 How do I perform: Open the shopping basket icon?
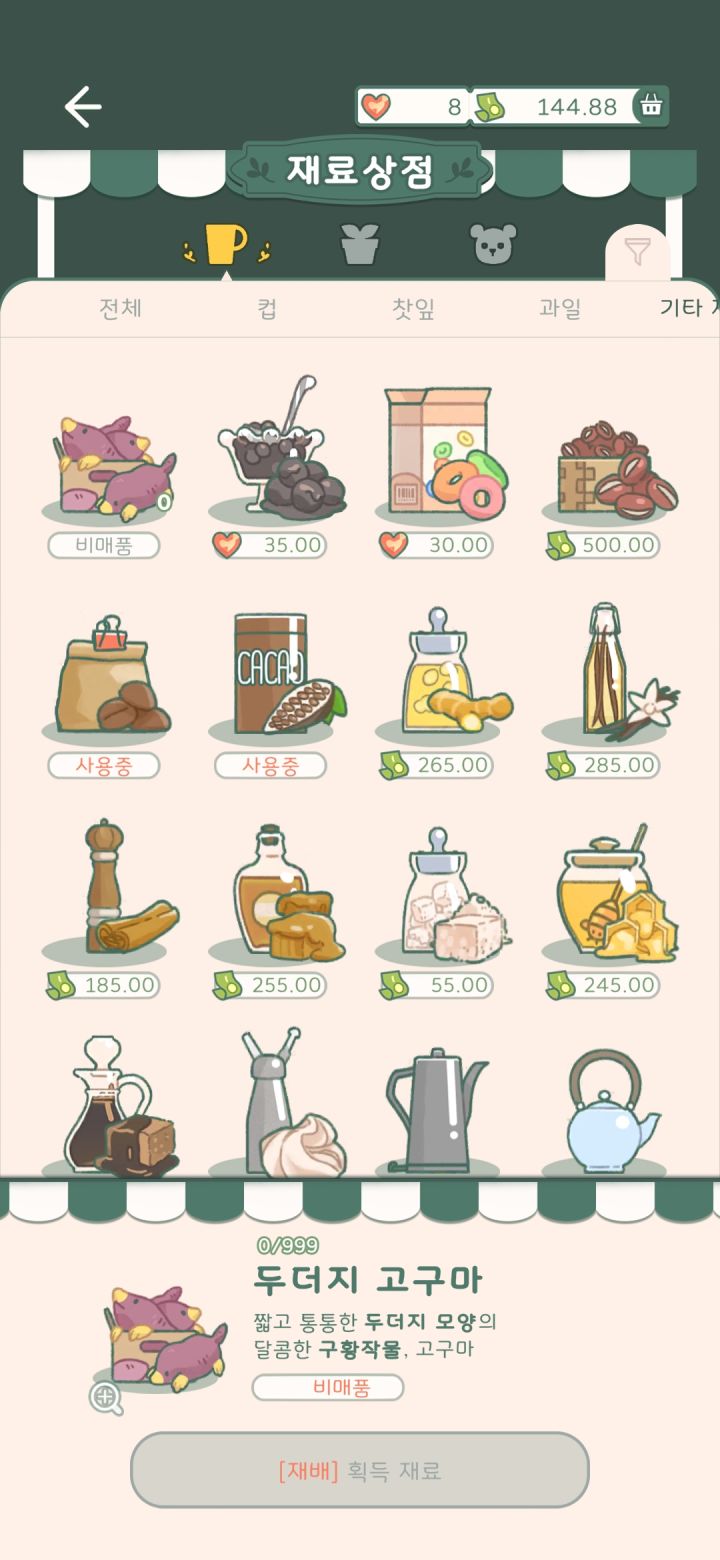(651, 106)
